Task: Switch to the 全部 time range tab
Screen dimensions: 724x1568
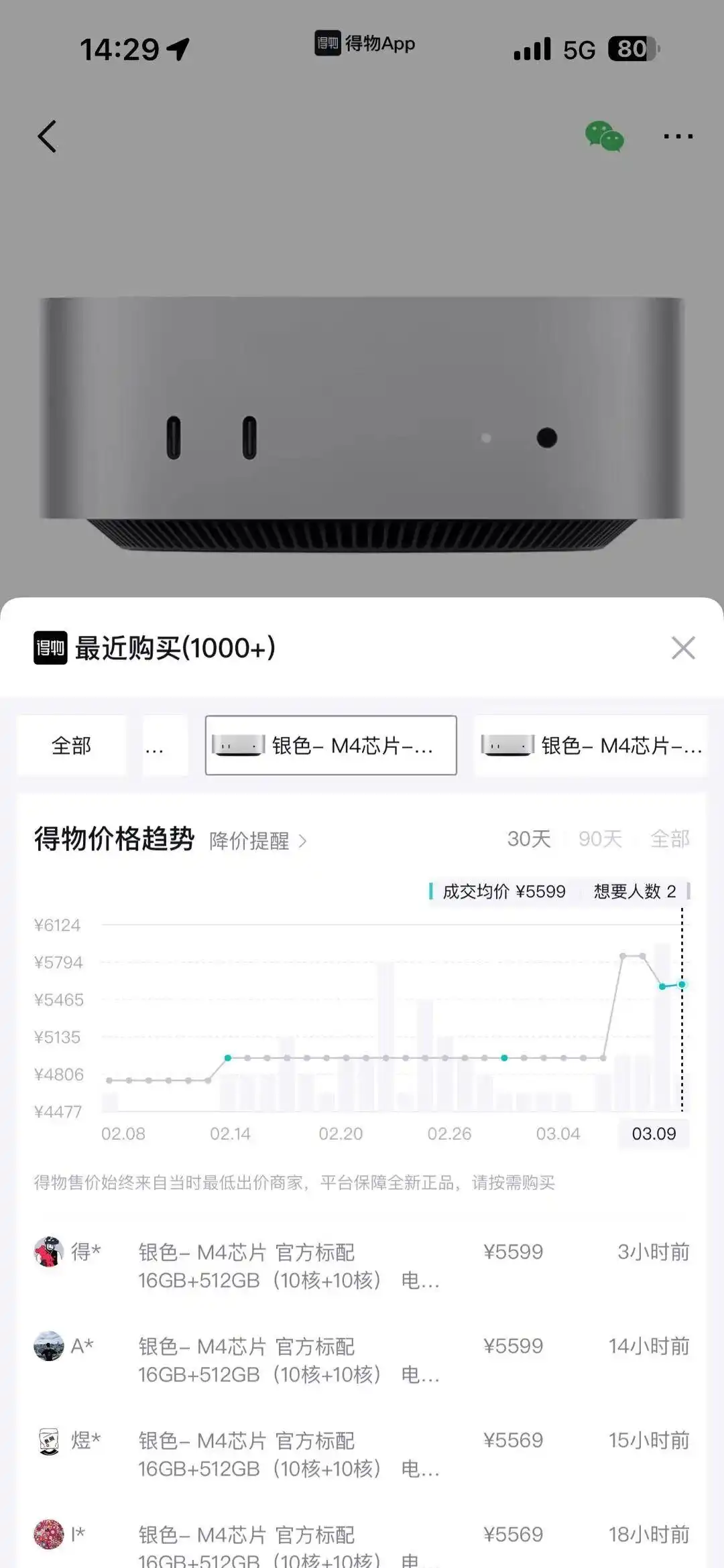Action: click(669, 839)
